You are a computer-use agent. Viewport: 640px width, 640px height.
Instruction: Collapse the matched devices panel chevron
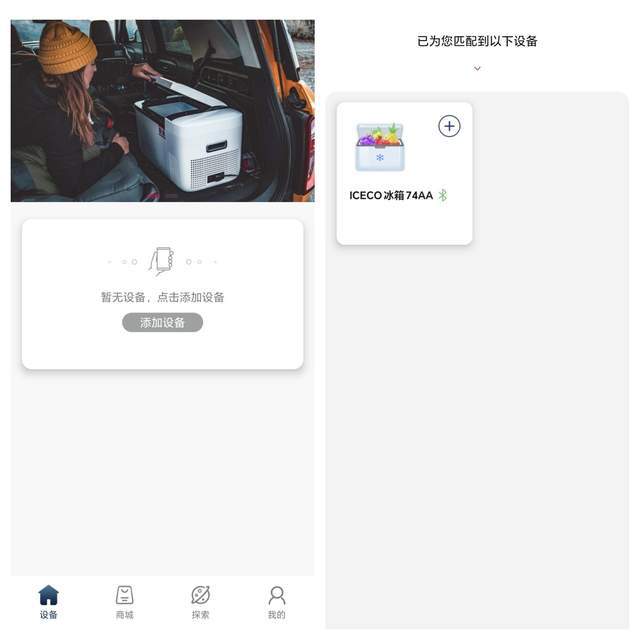pos(477,68)
